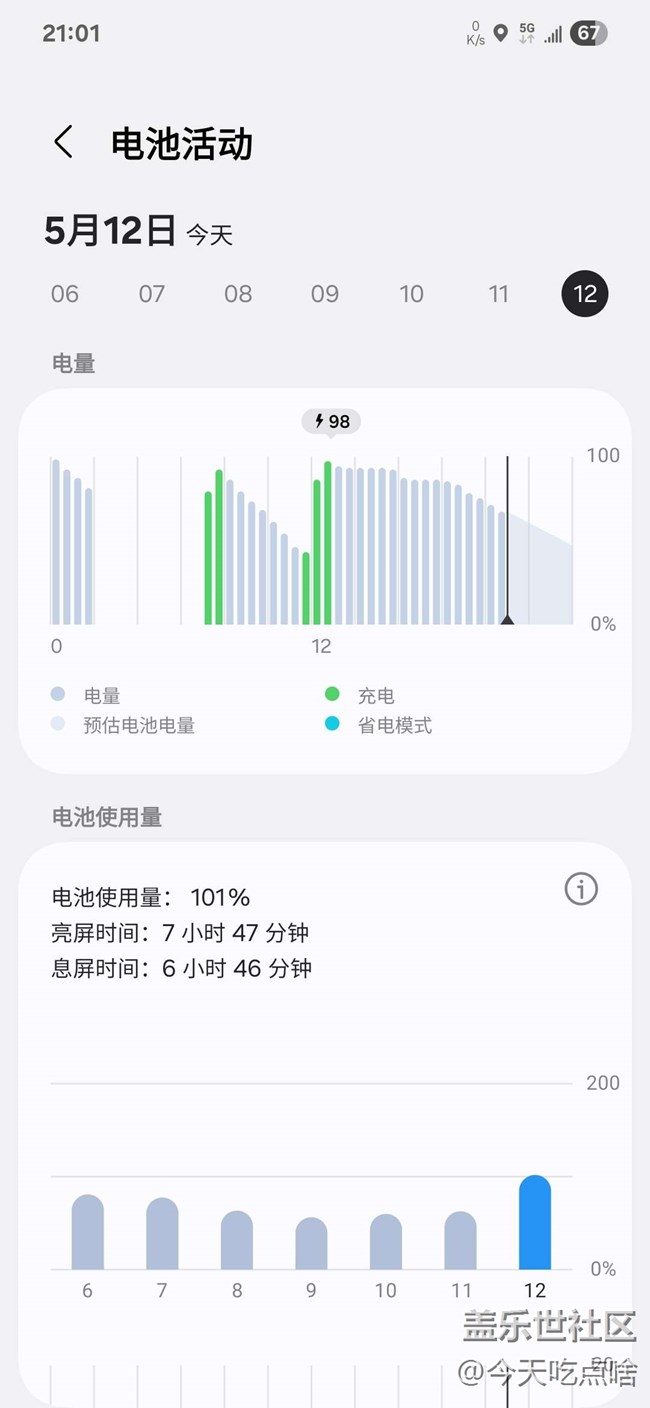Choose date 08 in the date row
The width and height of the screenshot is (650, 1408).
pos(238,294)
